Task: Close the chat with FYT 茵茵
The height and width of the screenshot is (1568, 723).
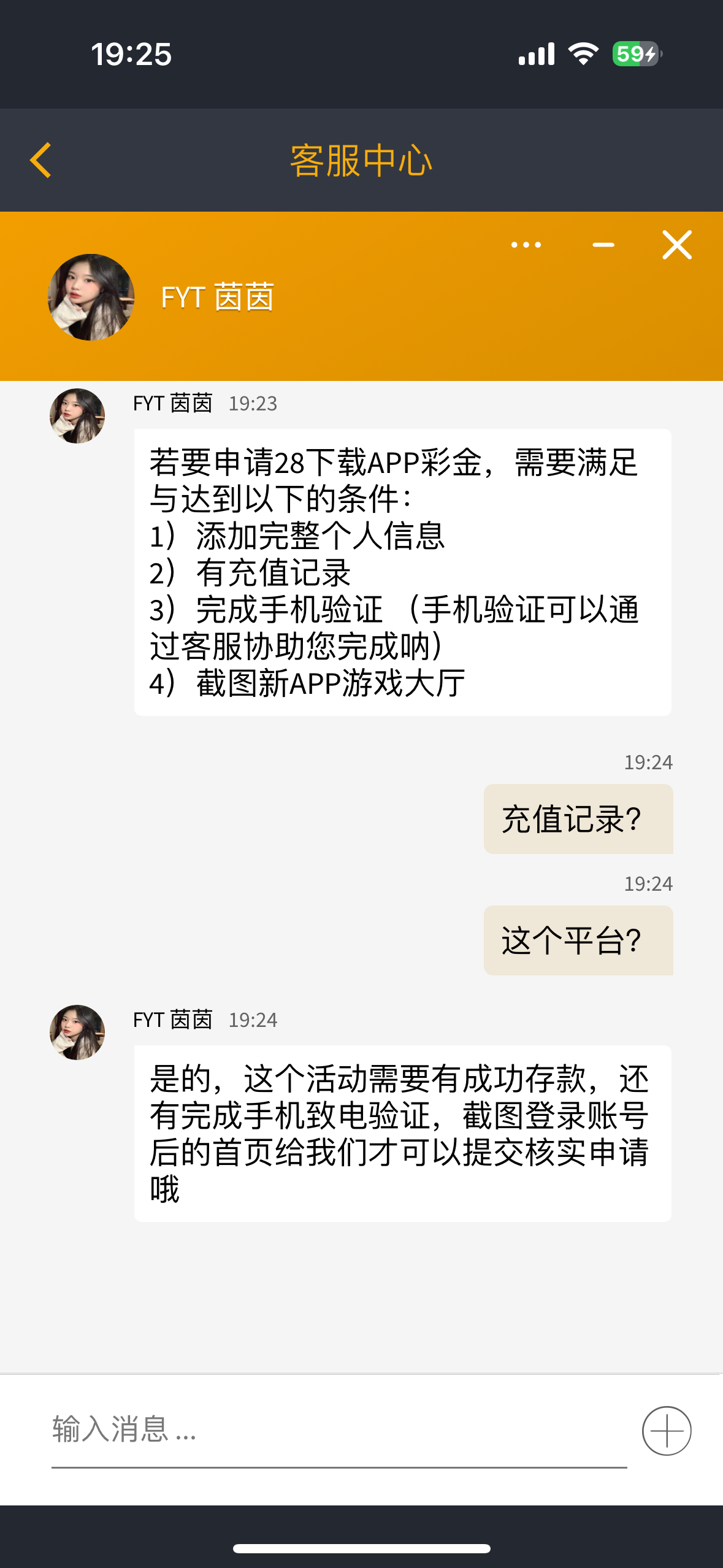Action: click(x=677, y=245)
